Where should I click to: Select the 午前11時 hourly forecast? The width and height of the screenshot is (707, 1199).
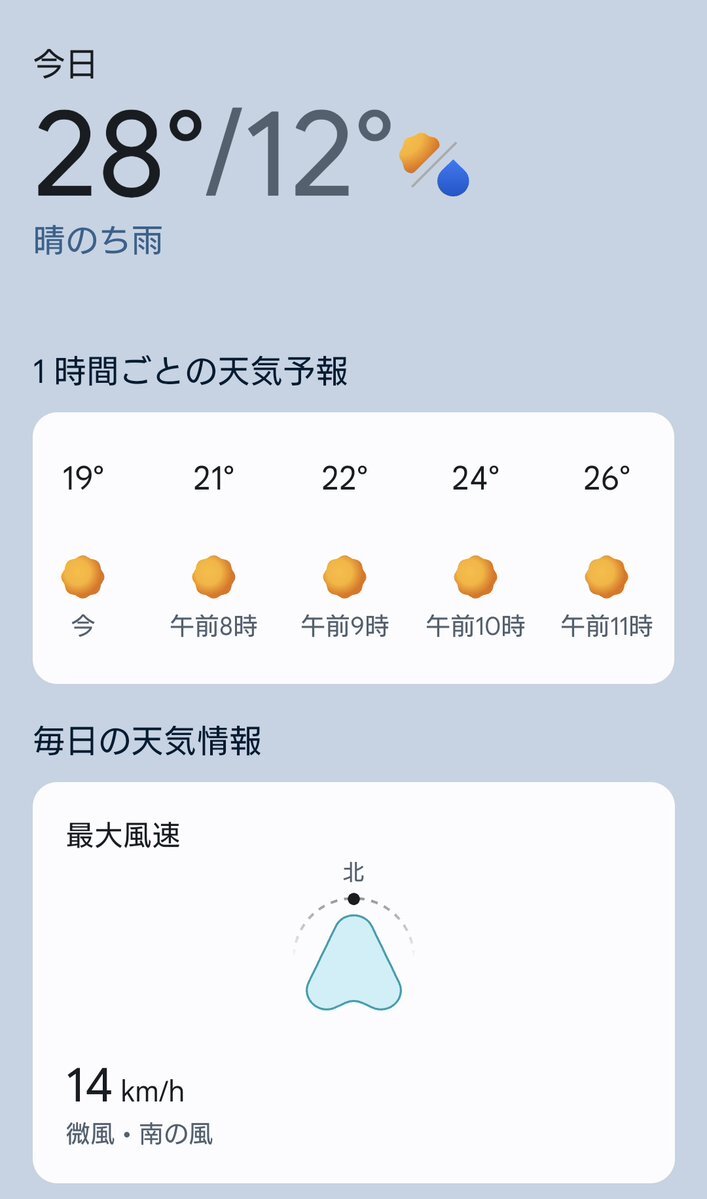point(607,550)
